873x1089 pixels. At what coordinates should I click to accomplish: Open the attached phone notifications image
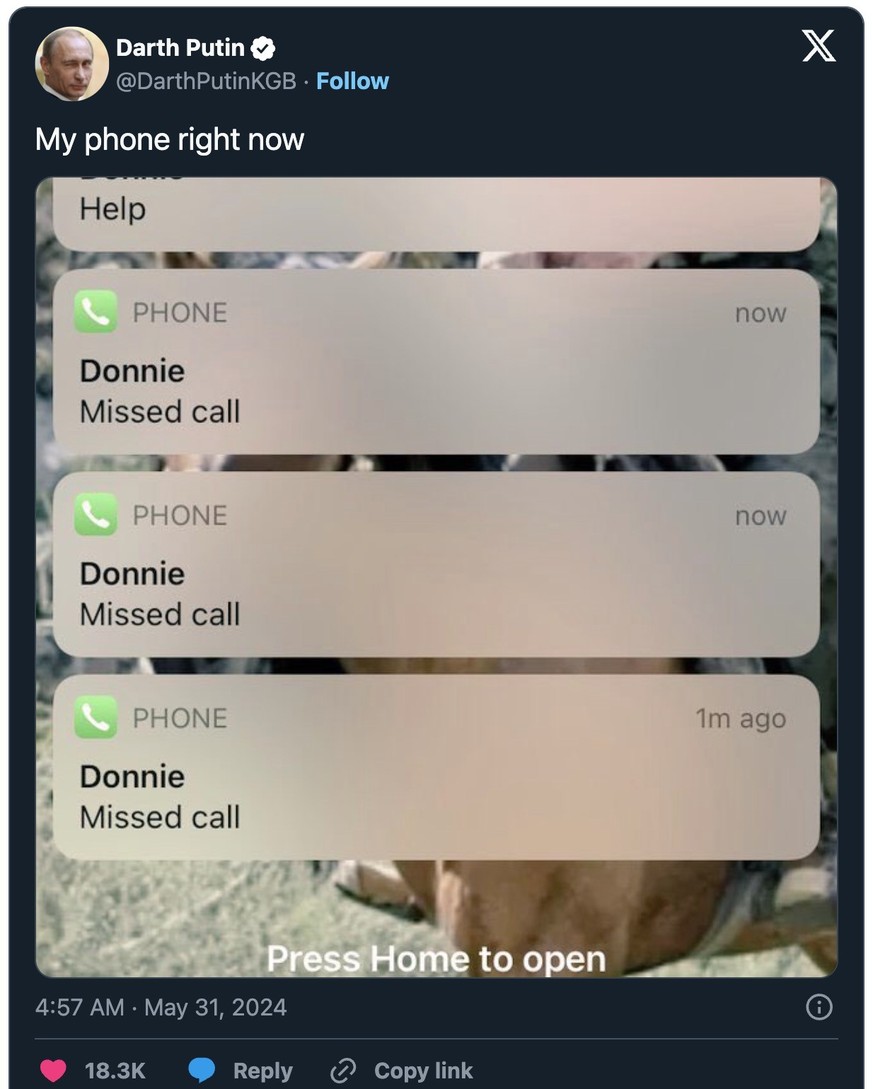pyautogui.click(x=436, y=576)
